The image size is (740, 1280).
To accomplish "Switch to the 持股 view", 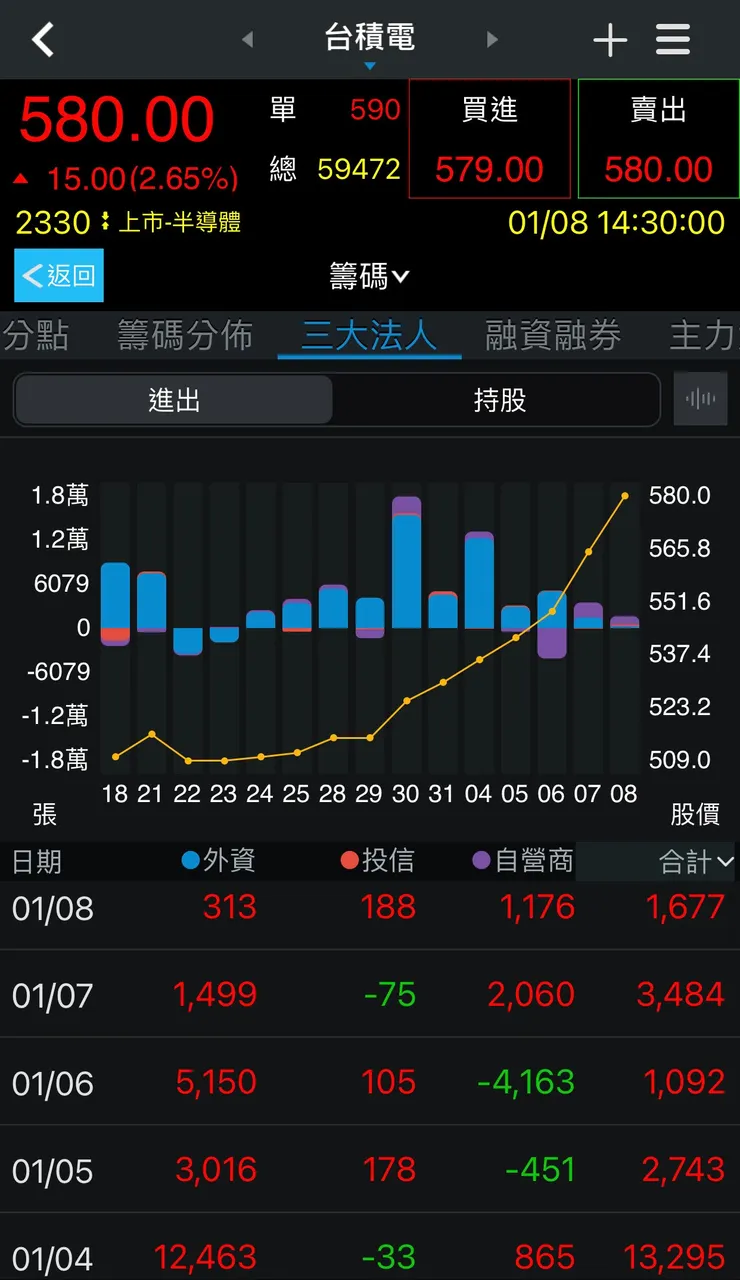I will click(497, 398).
